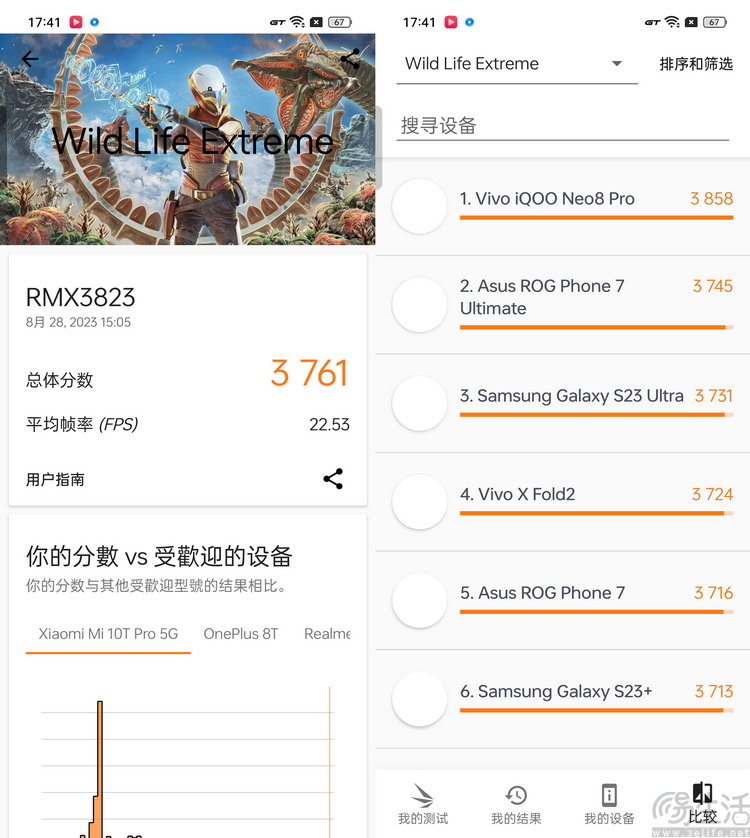Open the 用户指南 user guide
The height and width of the screenshot is (838, 750).
click(x=55, y=480)
